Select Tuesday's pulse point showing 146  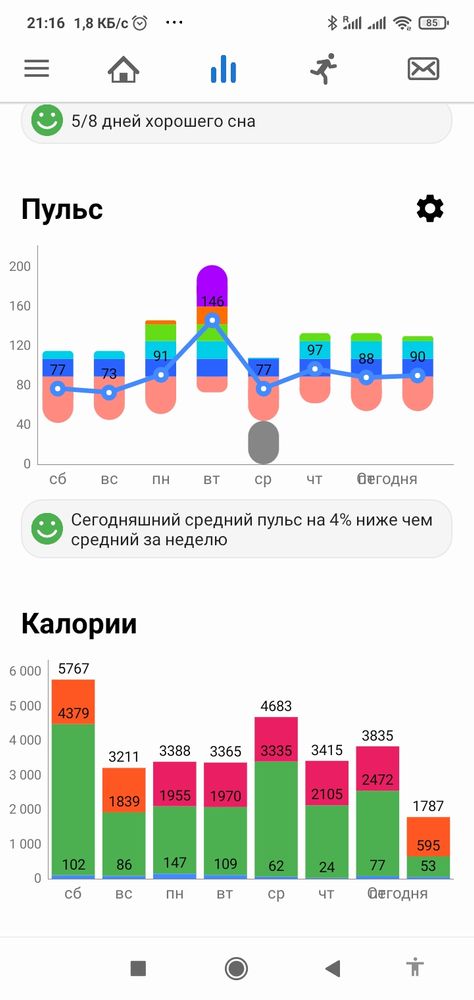(x=212, y=320)
